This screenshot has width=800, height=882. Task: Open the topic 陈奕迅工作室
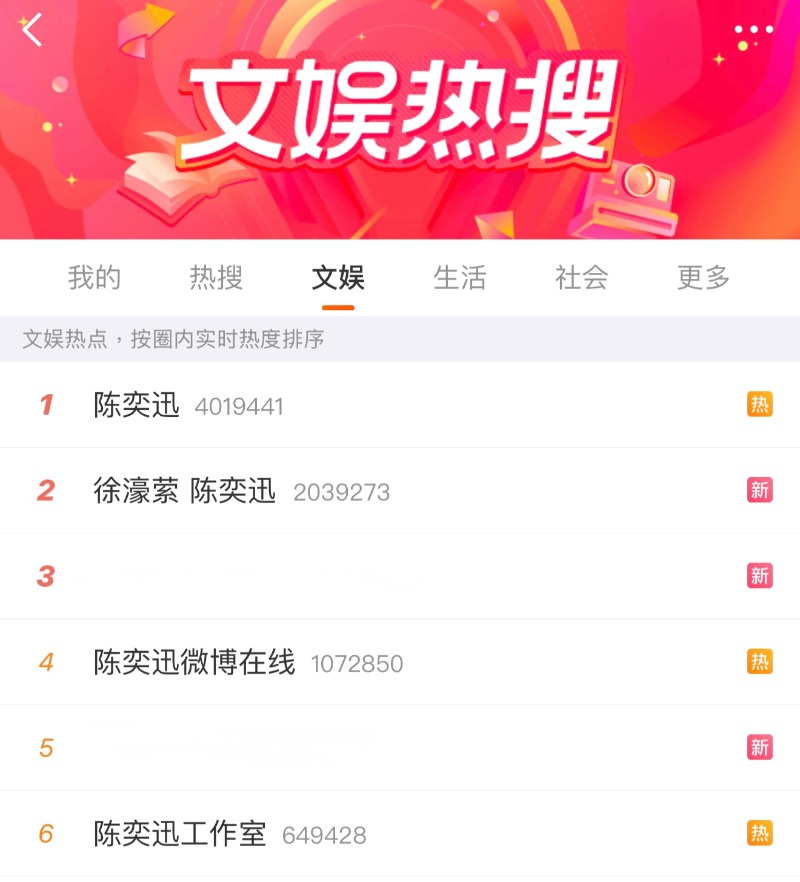tap(180, 834)
